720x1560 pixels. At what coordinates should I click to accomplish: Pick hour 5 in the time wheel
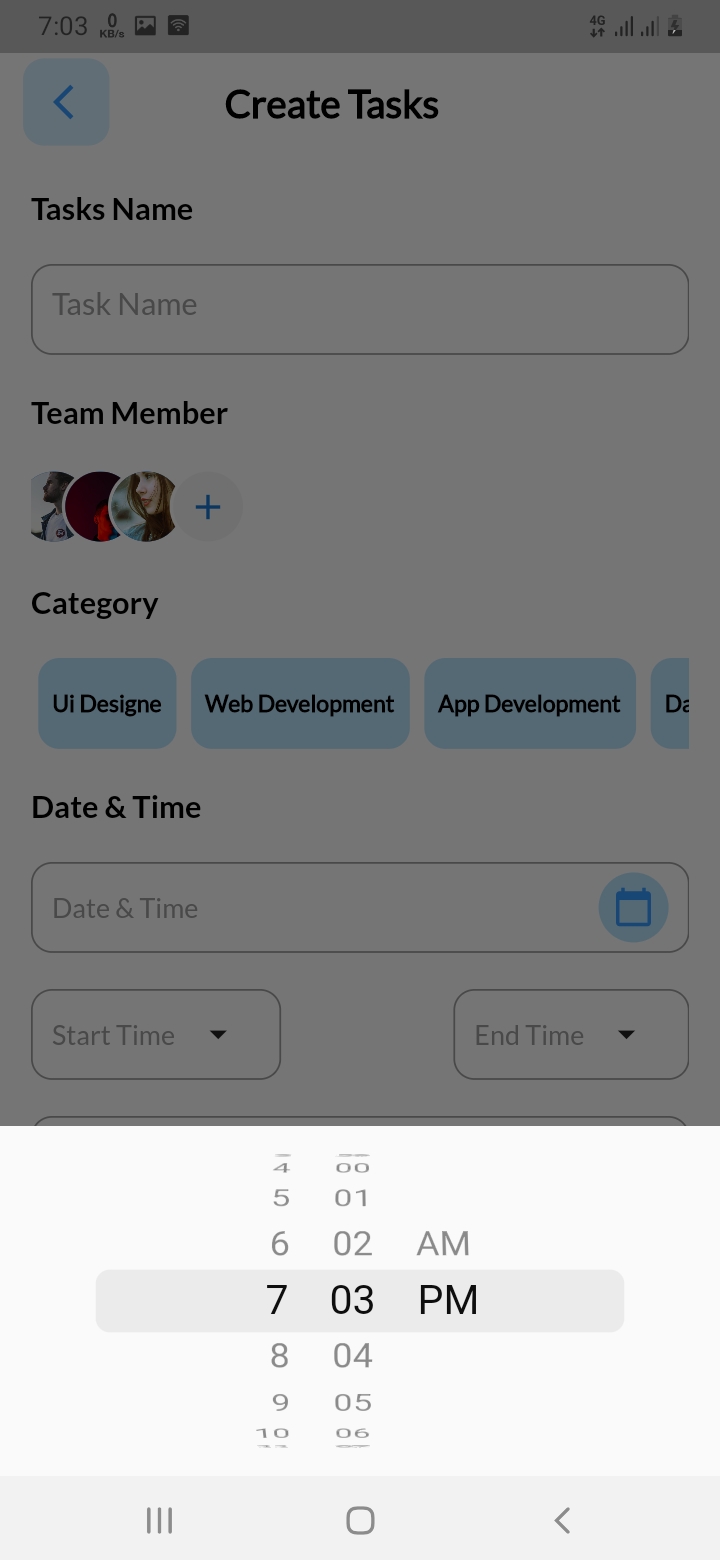[x=281, y=1197]
